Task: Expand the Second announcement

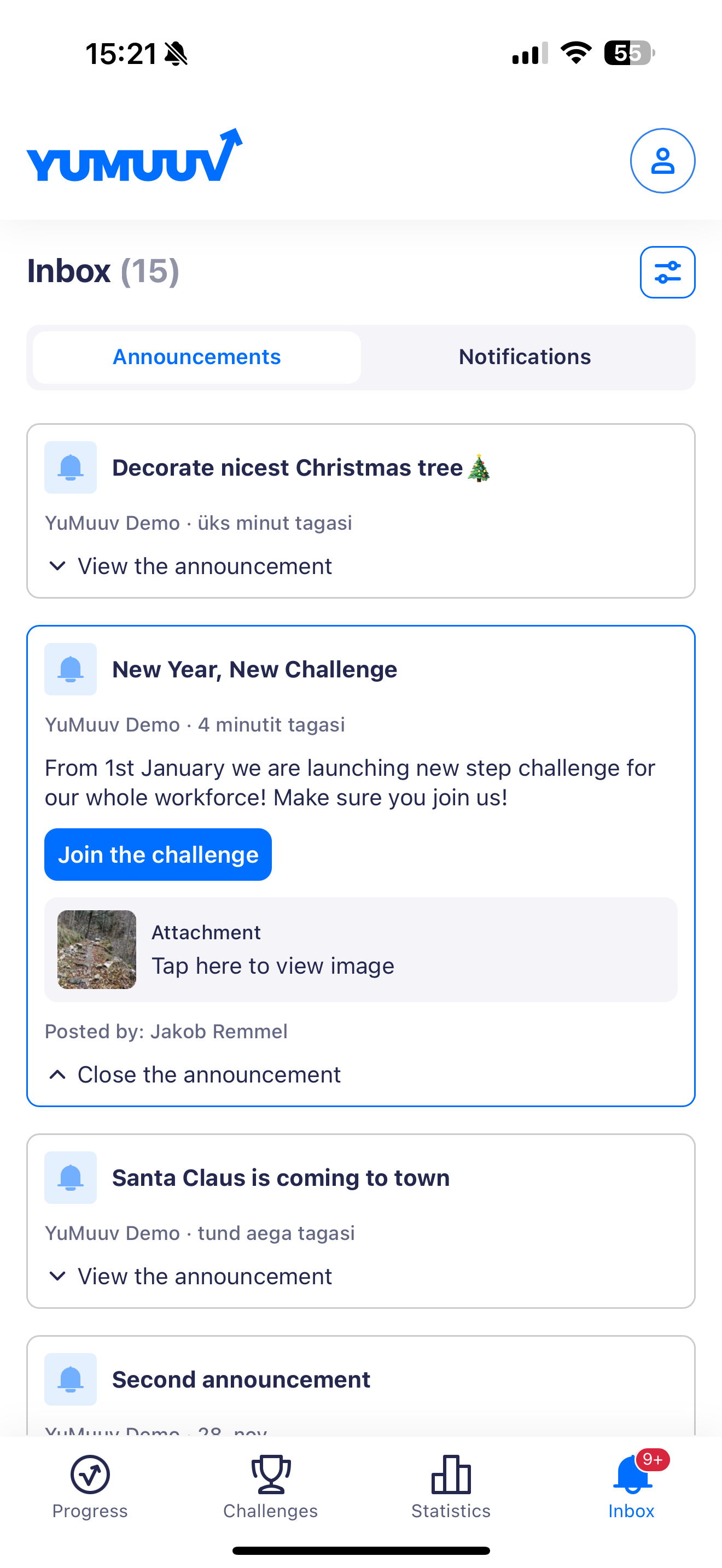Action: (240, 1379)
